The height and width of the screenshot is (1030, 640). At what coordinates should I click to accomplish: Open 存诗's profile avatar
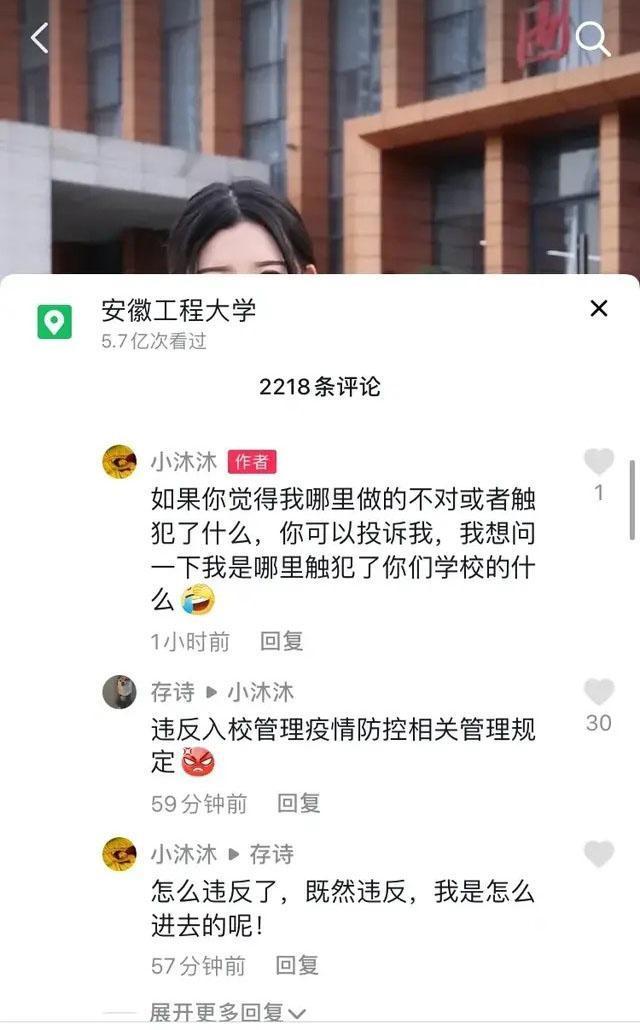coord(119,692)
